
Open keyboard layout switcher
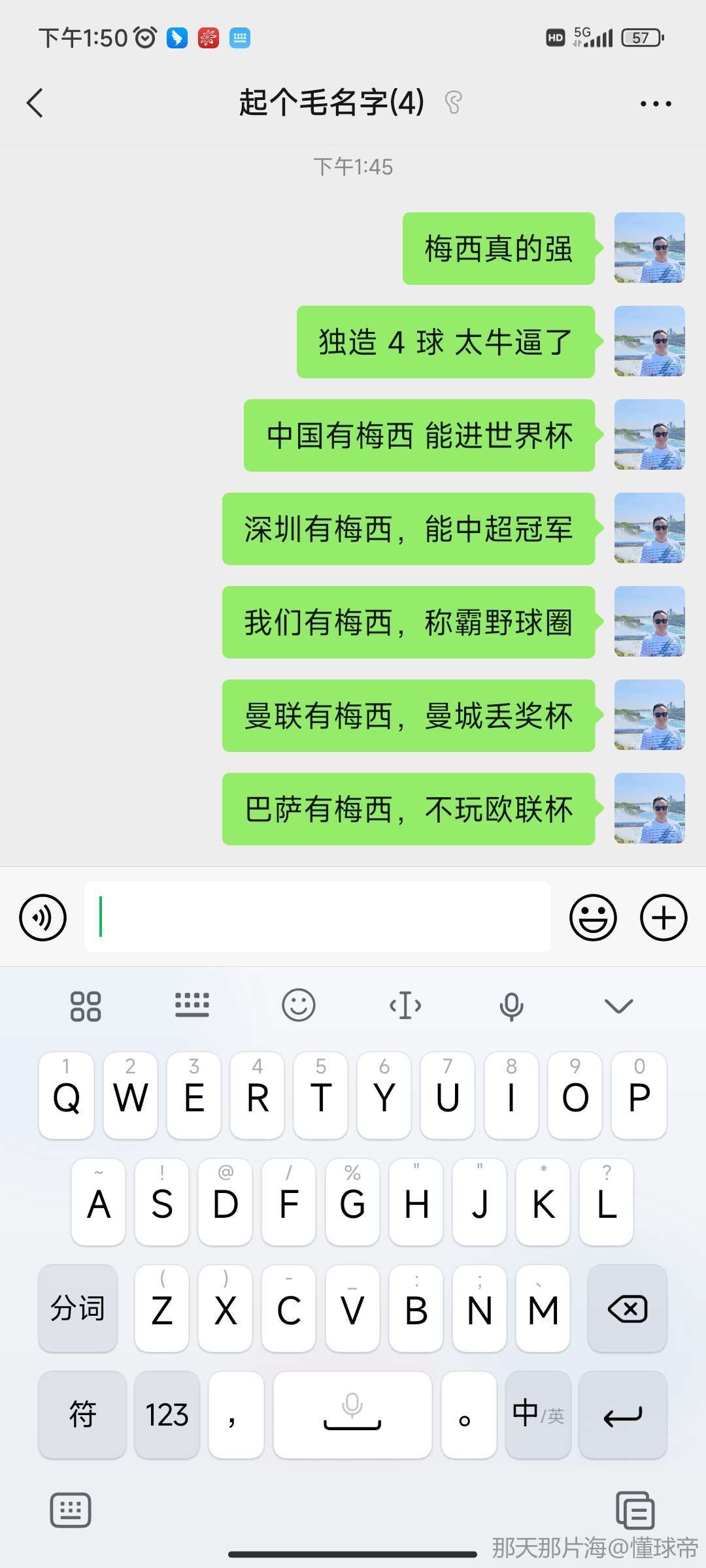192,1005
